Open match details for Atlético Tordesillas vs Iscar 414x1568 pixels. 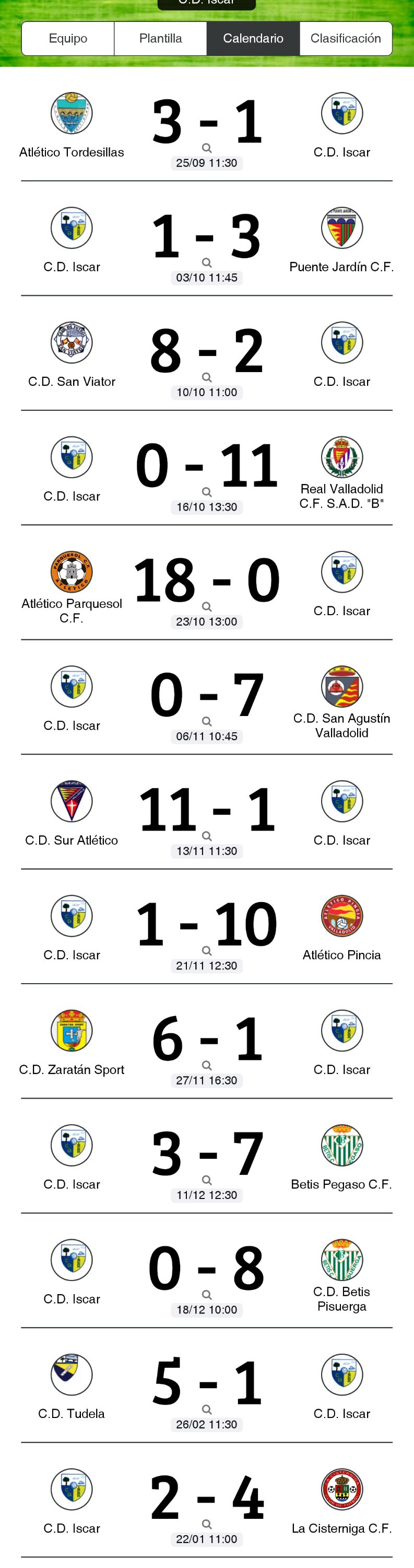tap(207, 148)
